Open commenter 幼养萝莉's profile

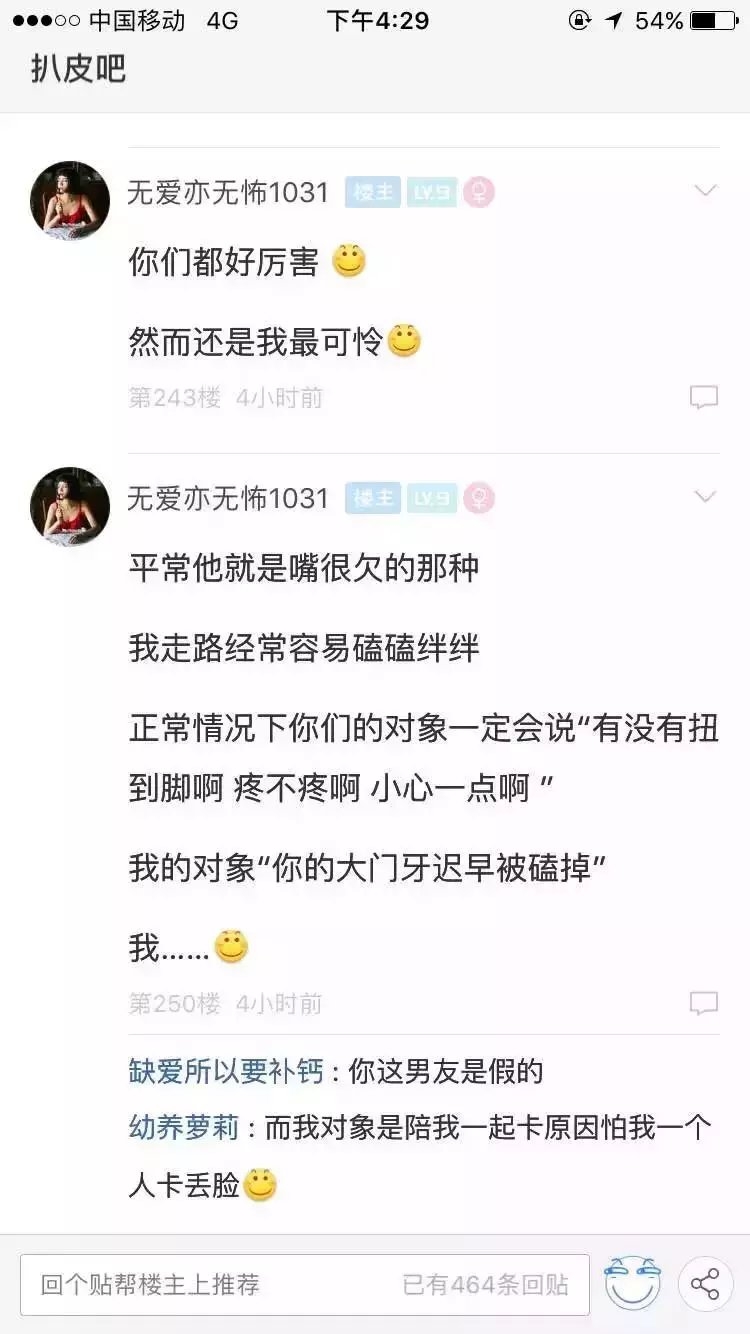click(x=184, y=1128)
